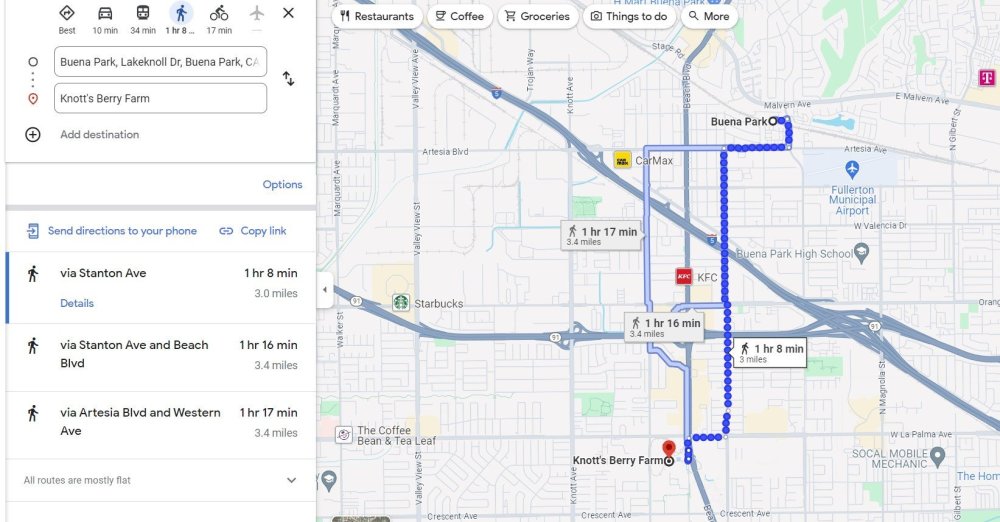Select cycling mode, 17 min
Image resolution: width=1000 pixels, height=522 pixels.
point(219,17)
